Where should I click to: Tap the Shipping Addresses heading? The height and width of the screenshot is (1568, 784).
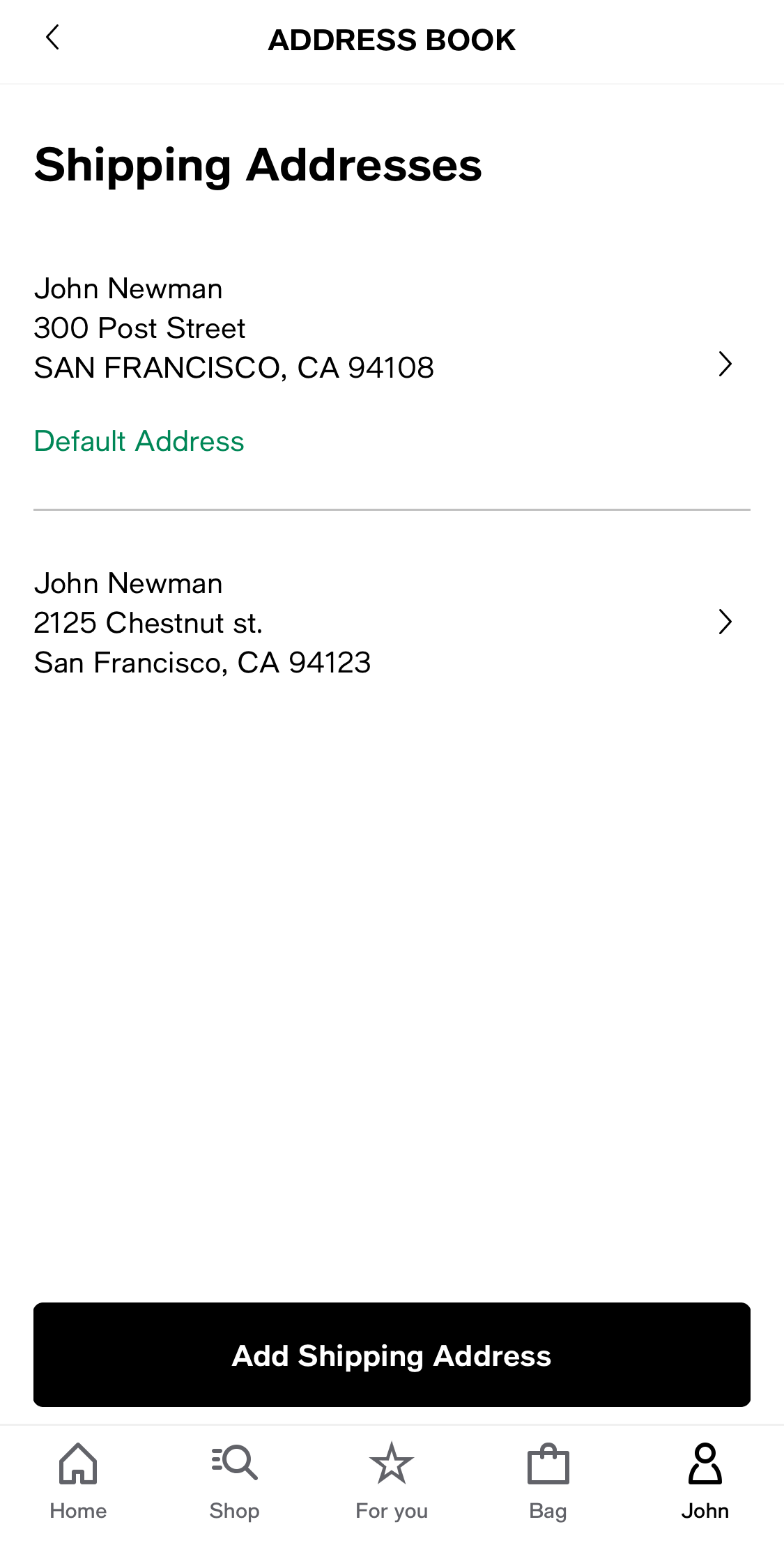point(258,166)
